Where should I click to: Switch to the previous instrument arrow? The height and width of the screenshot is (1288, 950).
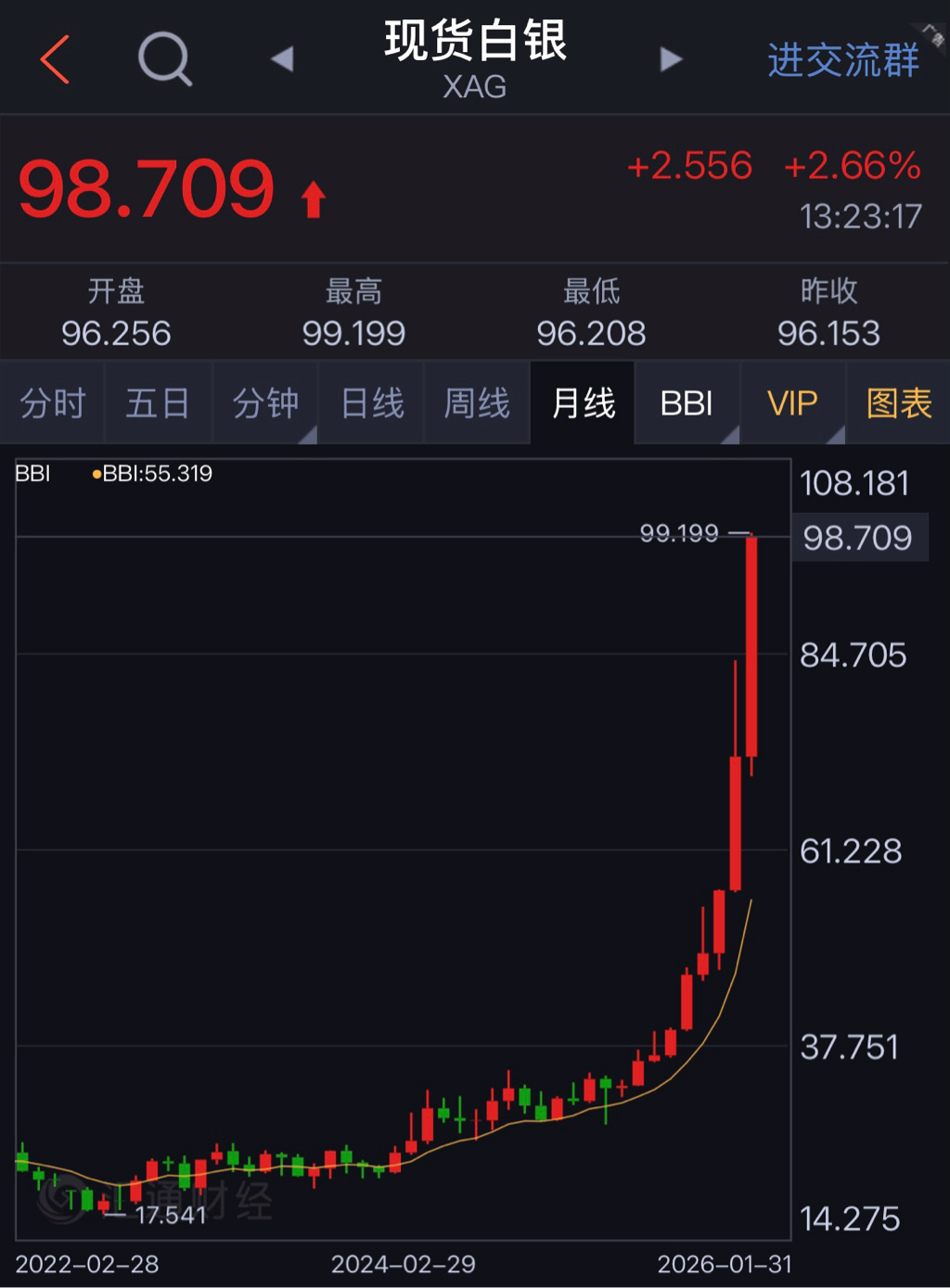coord(282,59)
